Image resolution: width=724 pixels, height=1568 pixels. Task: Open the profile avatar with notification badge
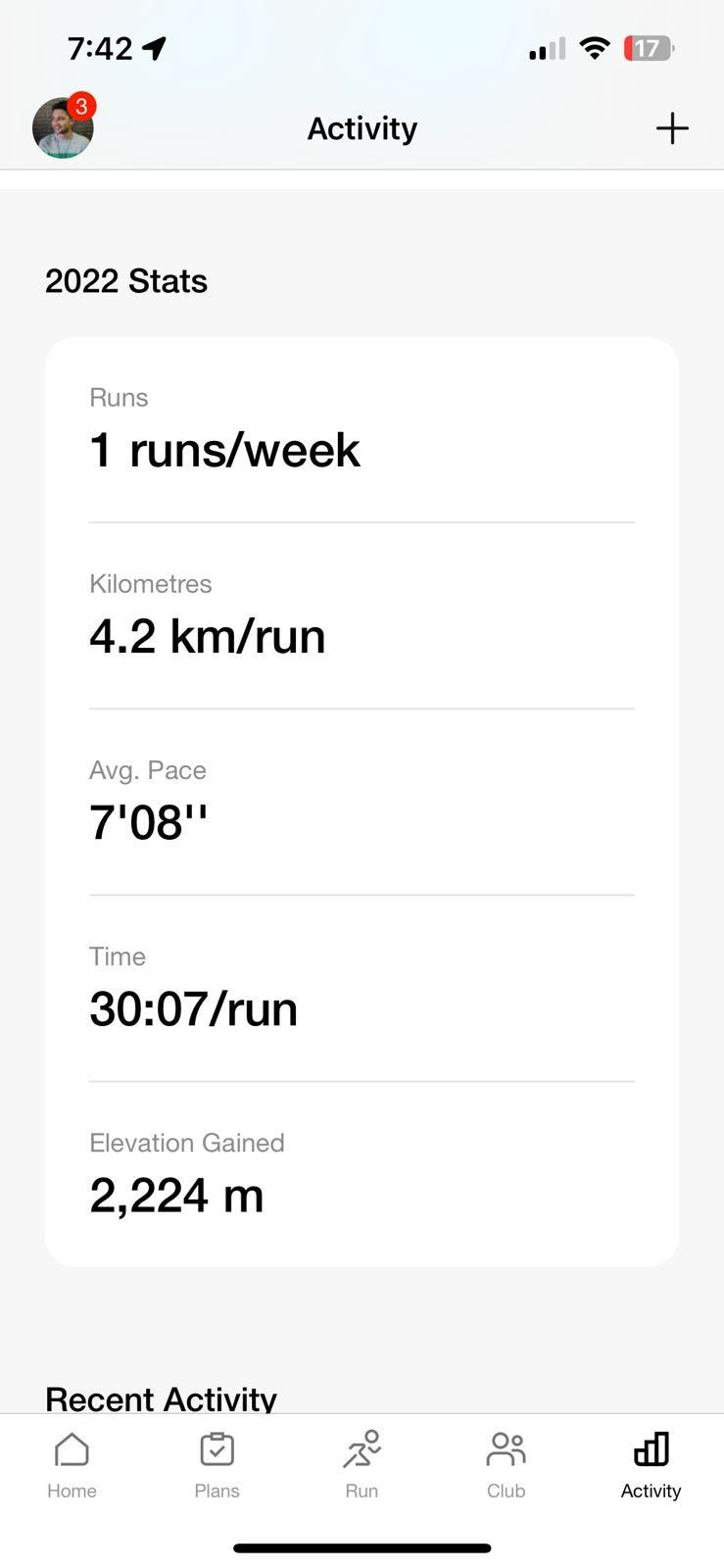coord(64,126)
